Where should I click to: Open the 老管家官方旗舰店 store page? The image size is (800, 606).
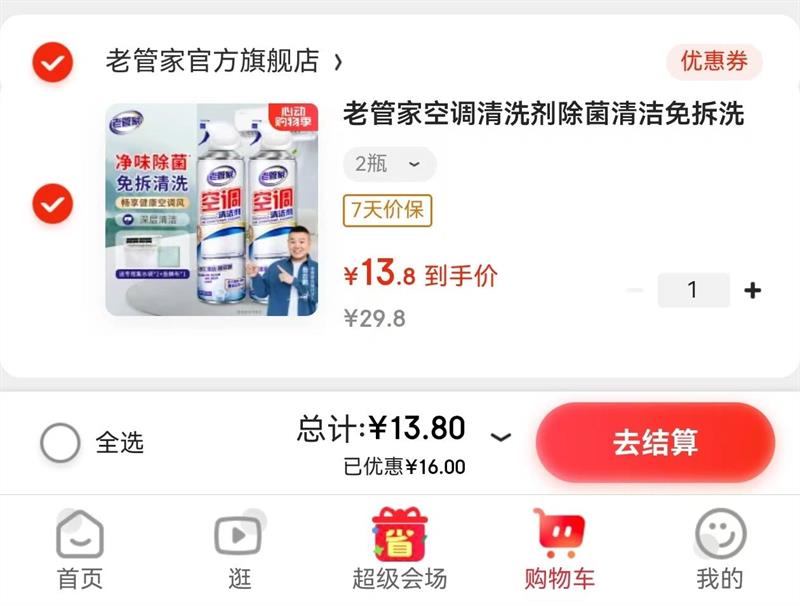point(223,61)
